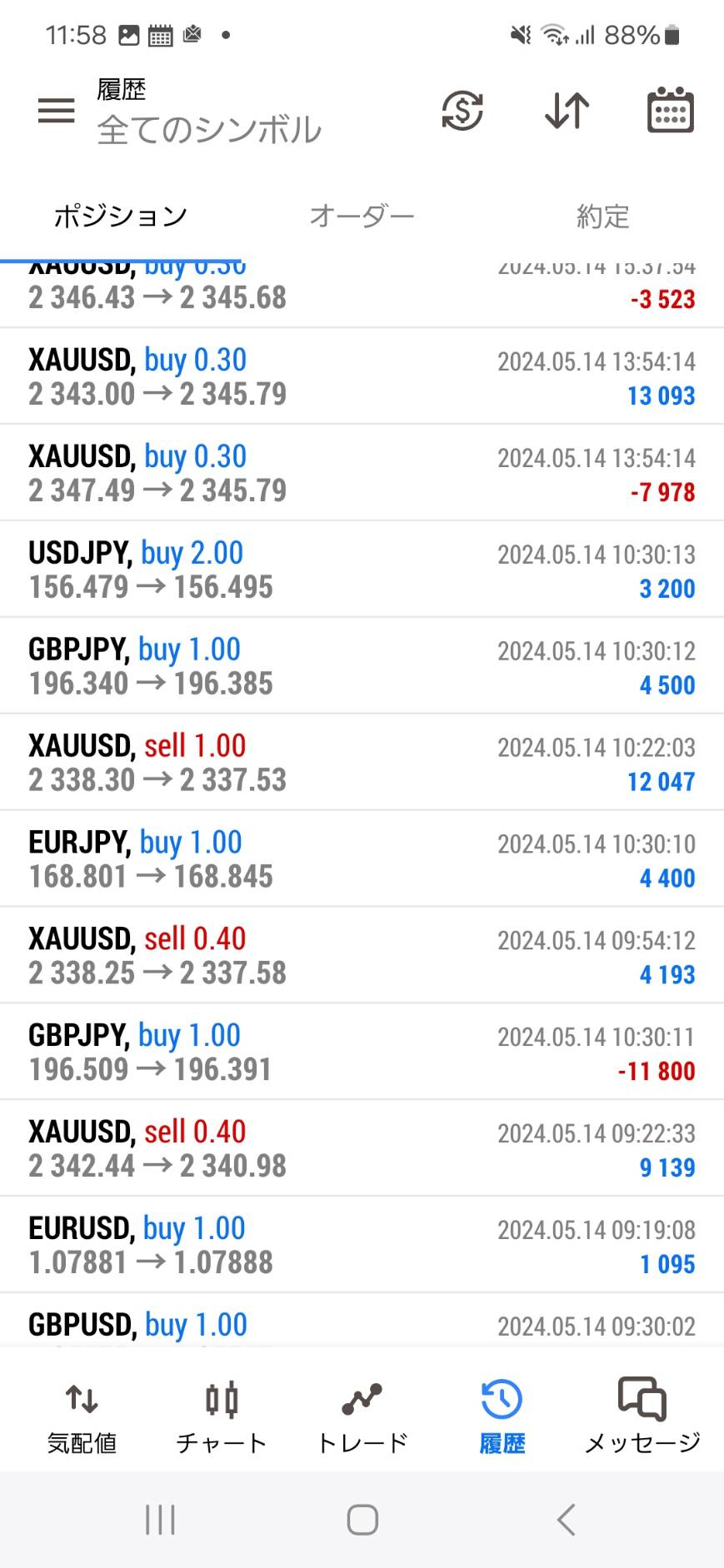Viewport: 724px width, 1568px height.
Task: Tap the currency refresh dollar icon
Action: [x=462, y=111]
